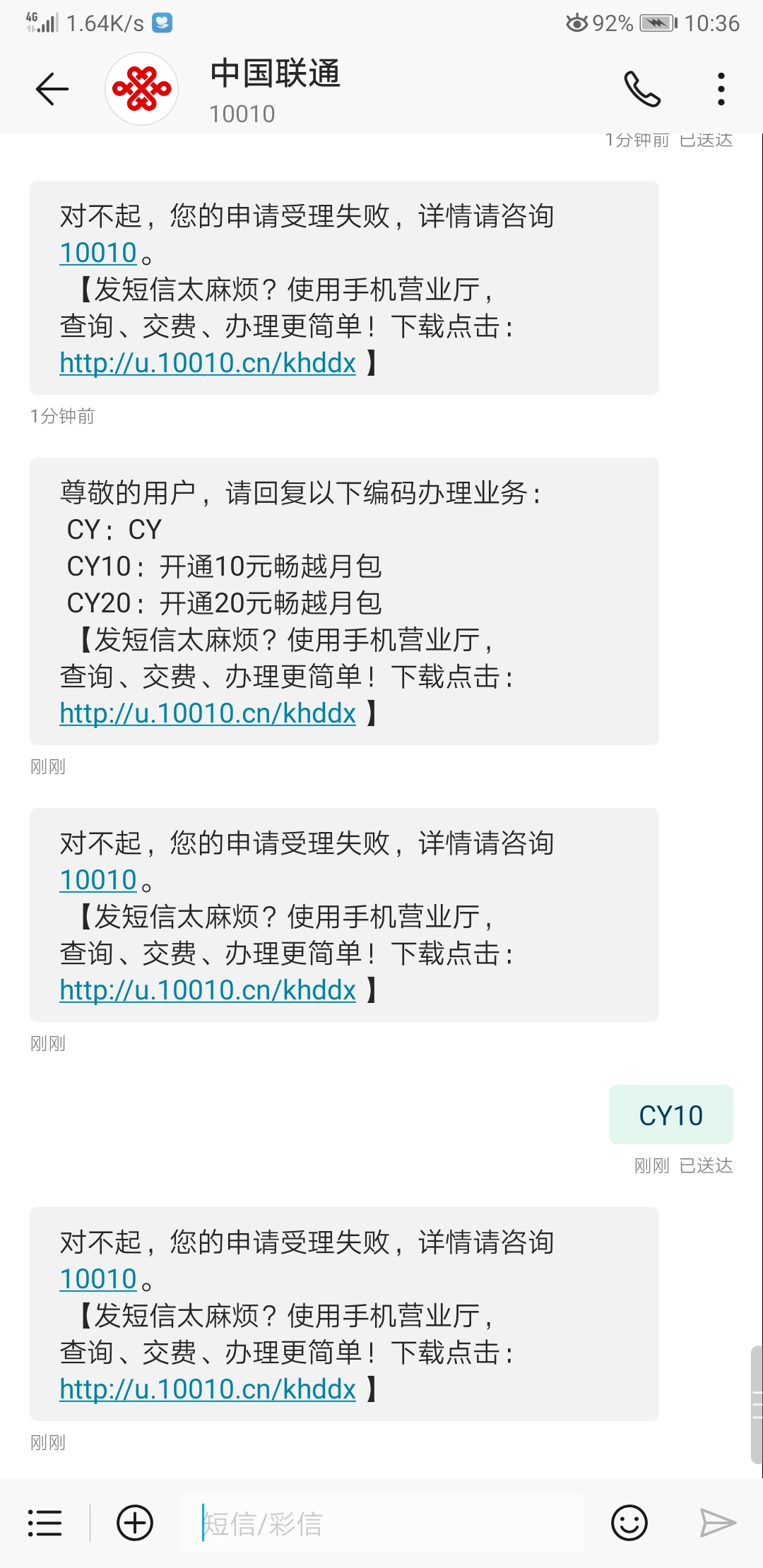Go back to the message list
This screenshot has width=763, height=1568.
click(x=52, y=89)
